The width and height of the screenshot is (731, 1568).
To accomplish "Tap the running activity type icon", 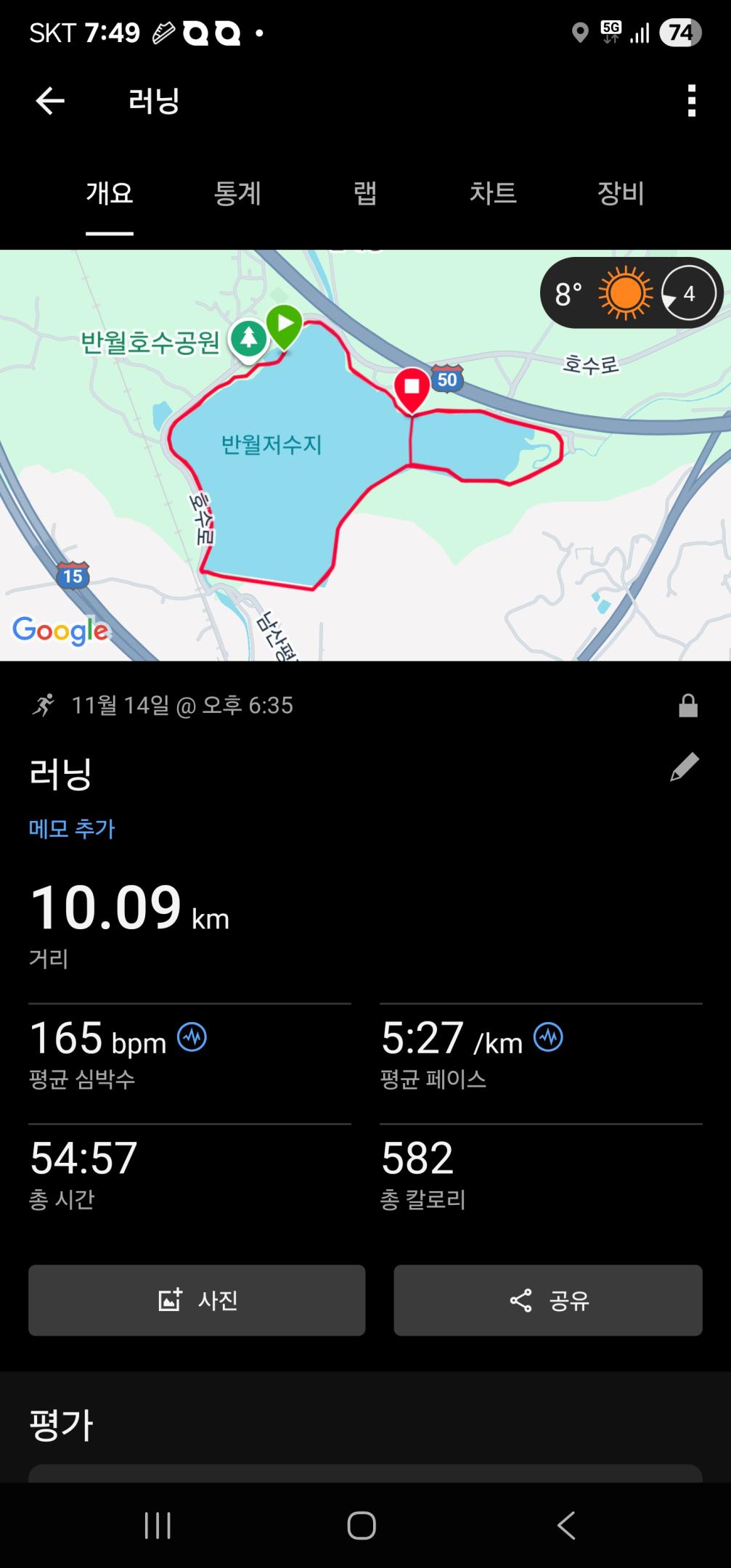I will [x=45, y=705].
